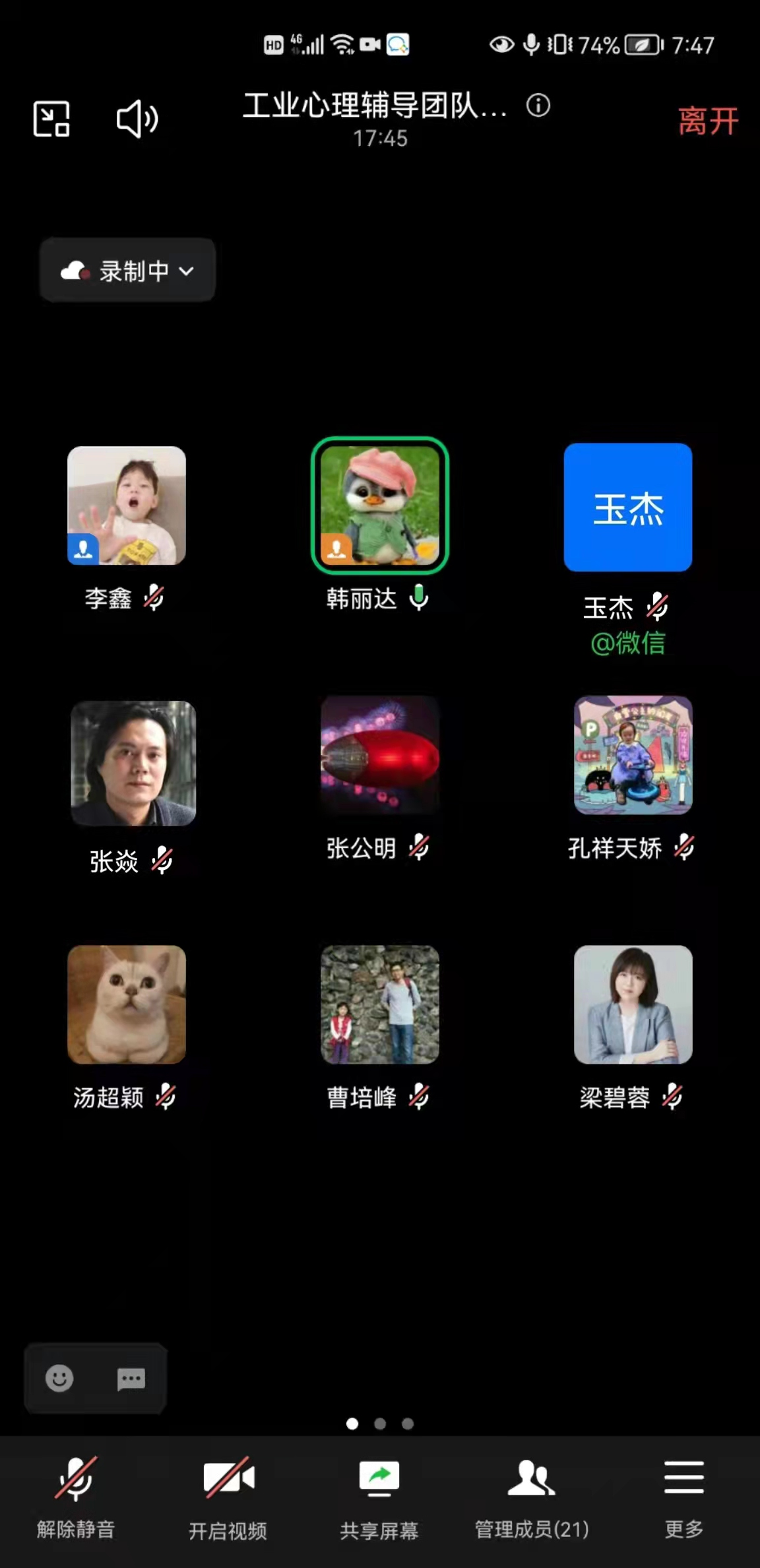Open the meeting chat bubble
Screen dimensions: 760x1568
pos(131,1378)
